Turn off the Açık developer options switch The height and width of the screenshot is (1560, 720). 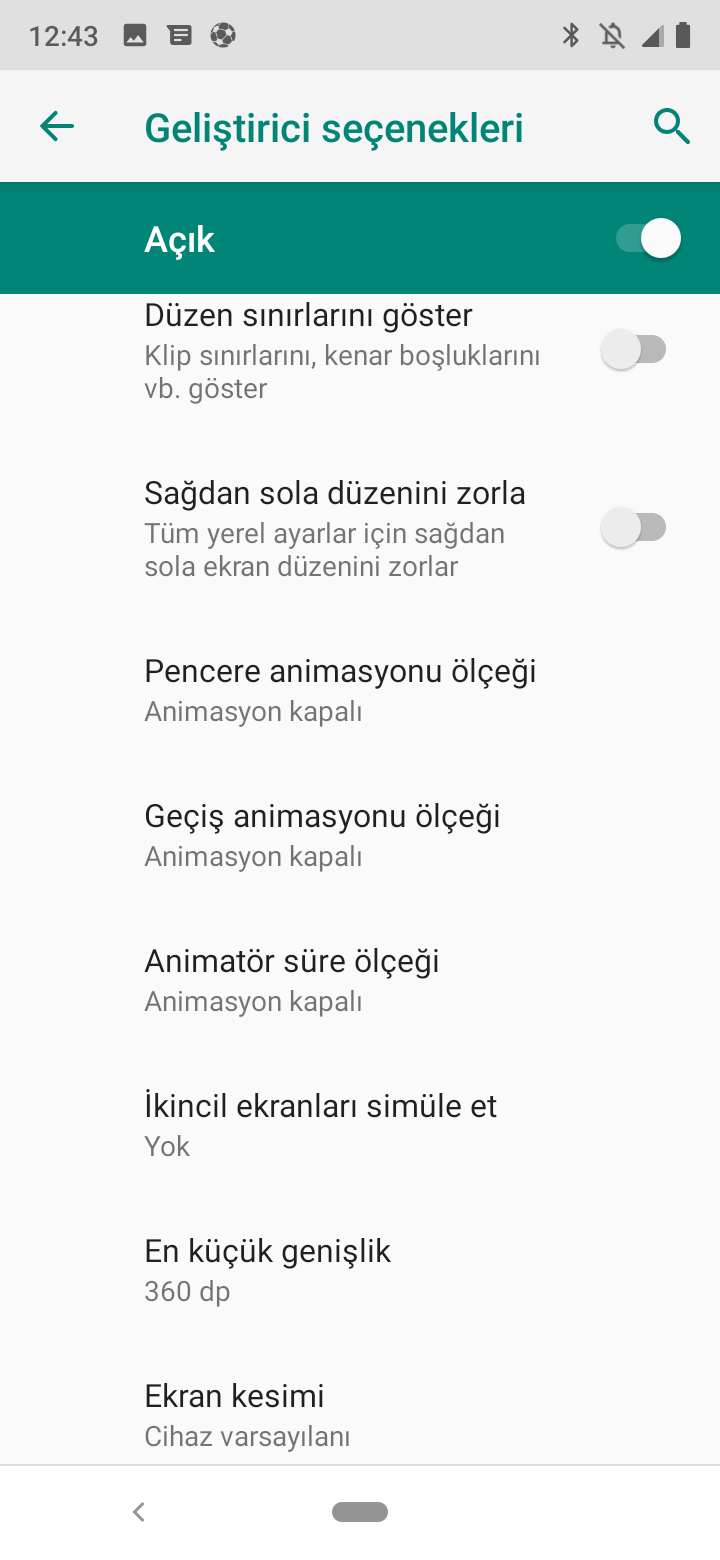[x=648, y=239]
